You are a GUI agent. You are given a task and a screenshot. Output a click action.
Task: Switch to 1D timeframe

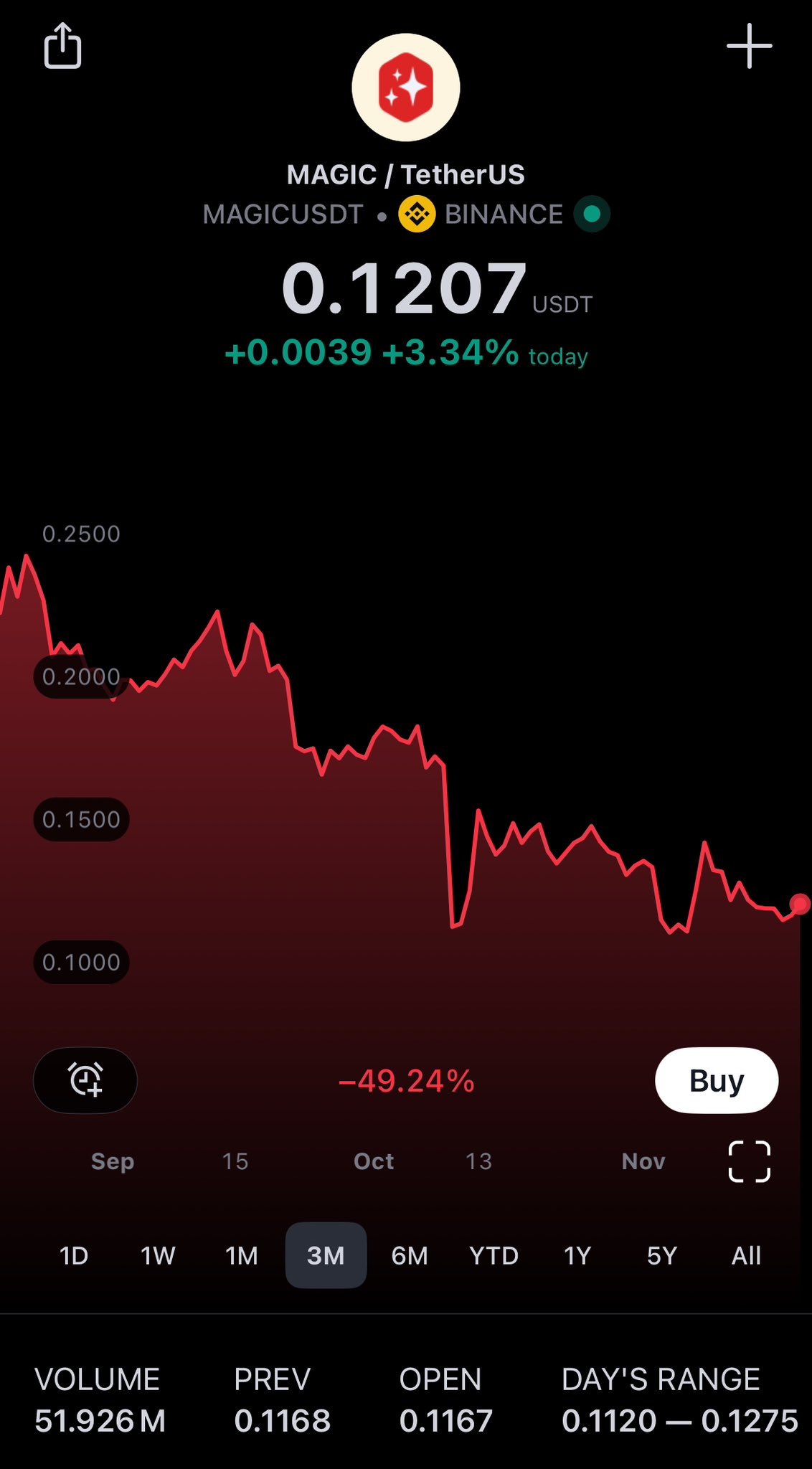coord(74,1256)
